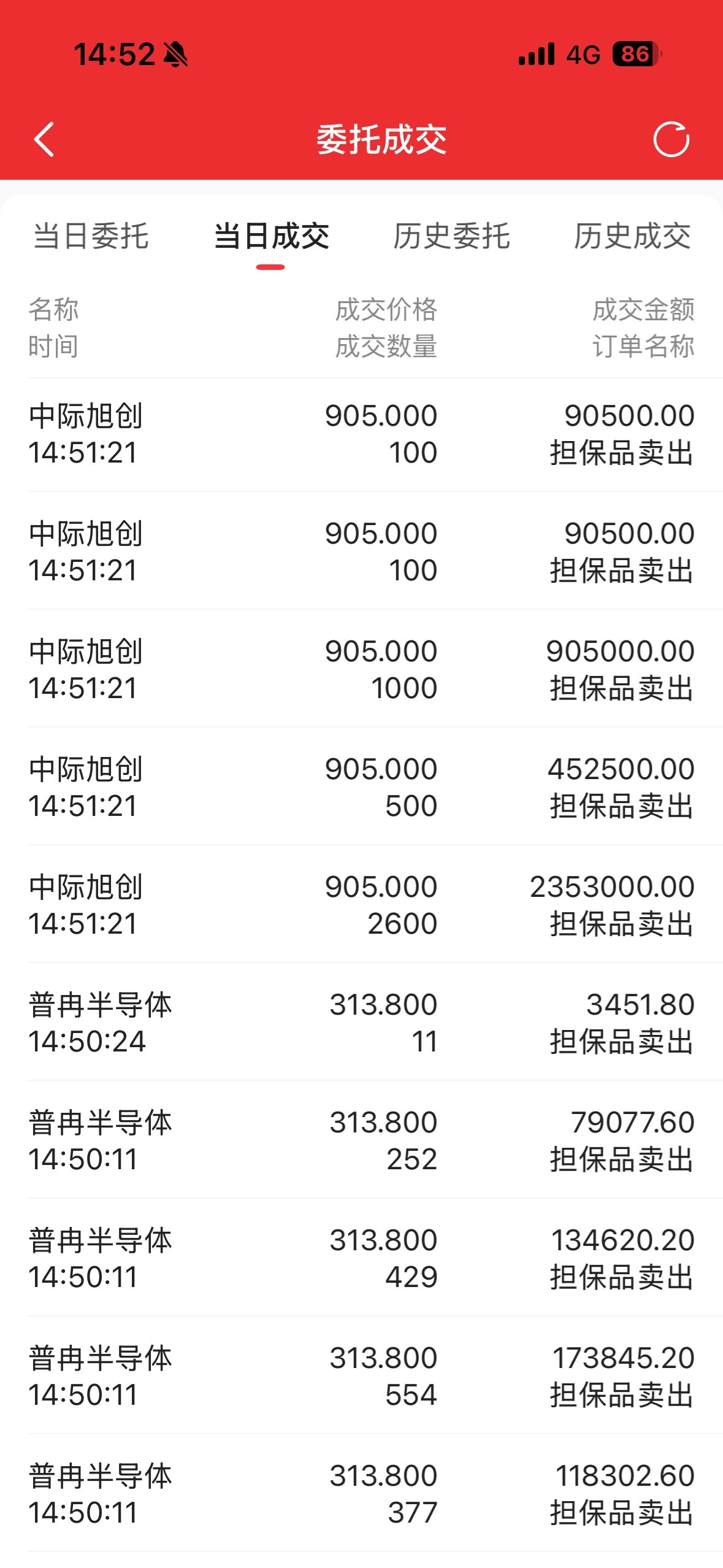723x1568 pixels.
Task: Select the 当日成交 tab
Action: [271, 236]
